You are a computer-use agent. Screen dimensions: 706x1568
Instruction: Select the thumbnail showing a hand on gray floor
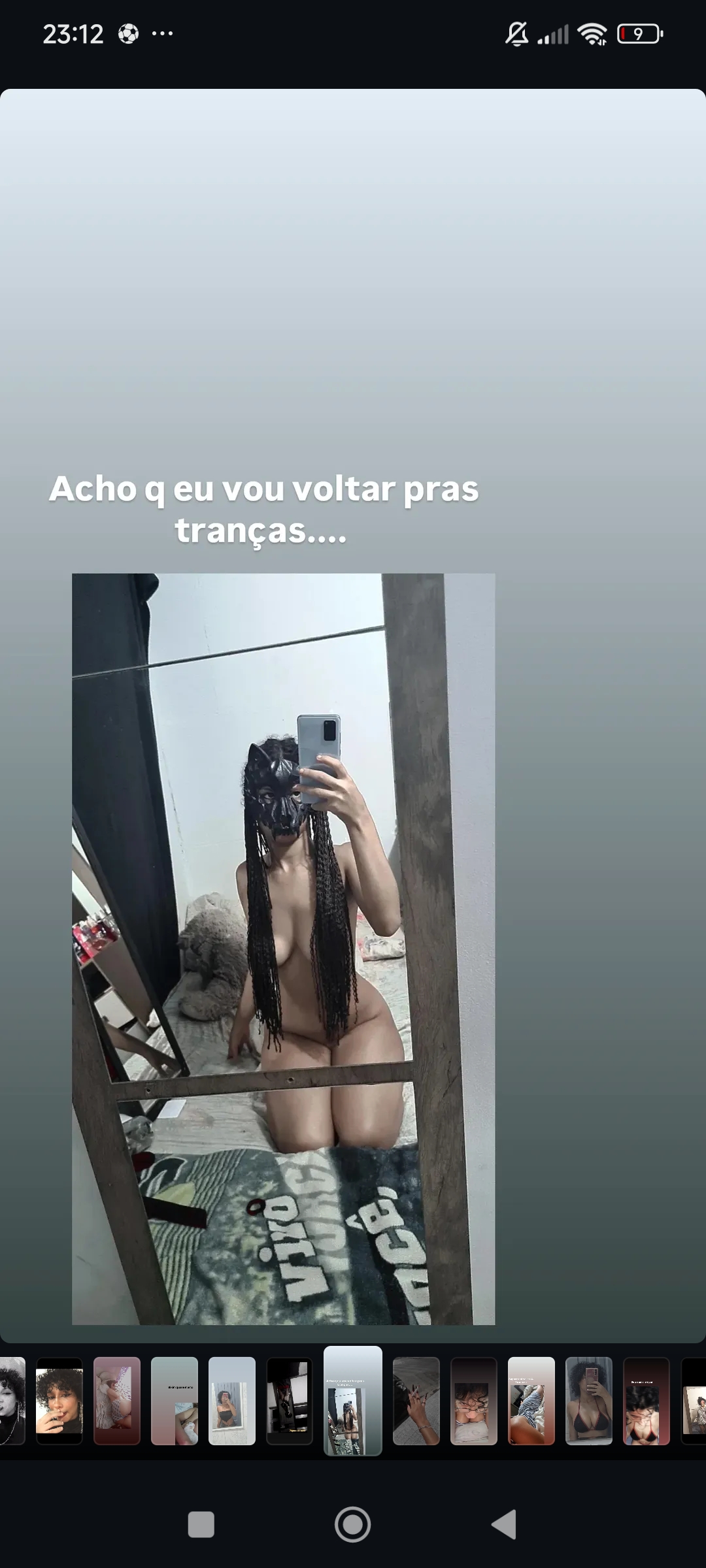pos(416,1400)
